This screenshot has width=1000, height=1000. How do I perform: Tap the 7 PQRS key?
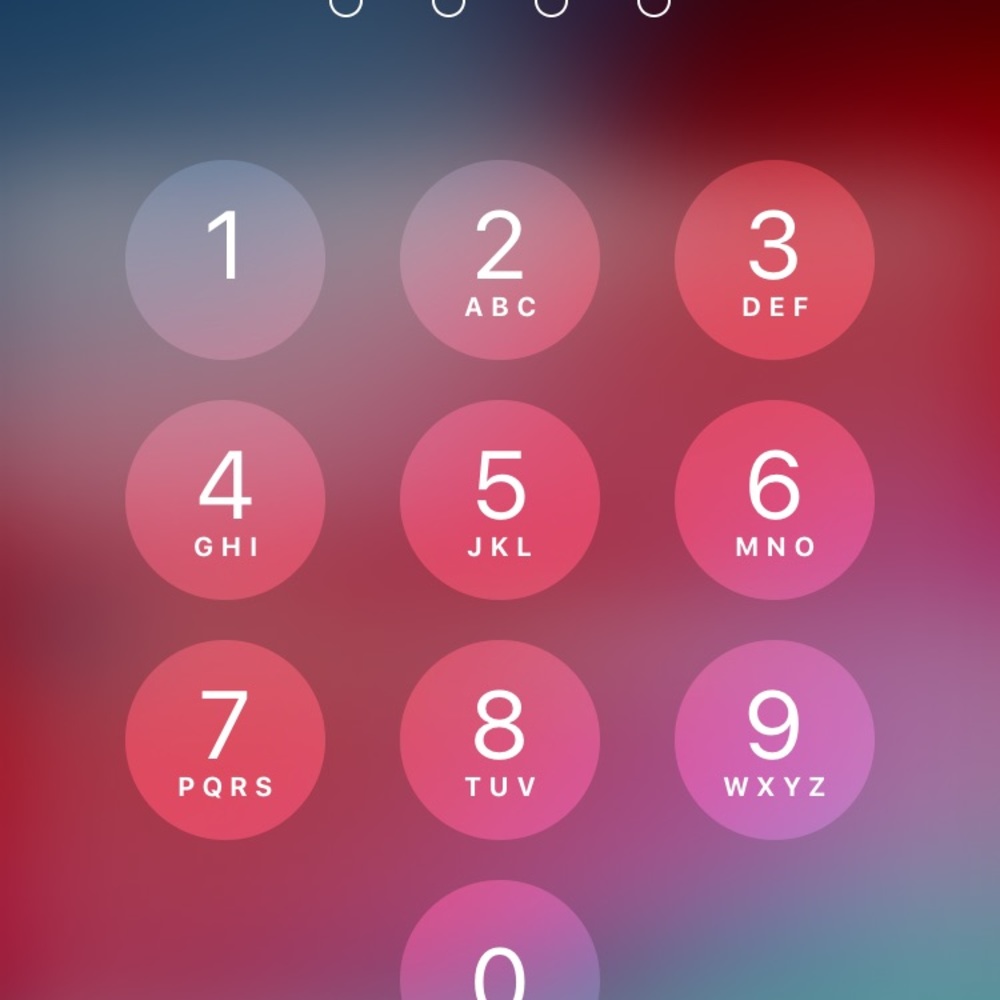(x=225, y=740)
